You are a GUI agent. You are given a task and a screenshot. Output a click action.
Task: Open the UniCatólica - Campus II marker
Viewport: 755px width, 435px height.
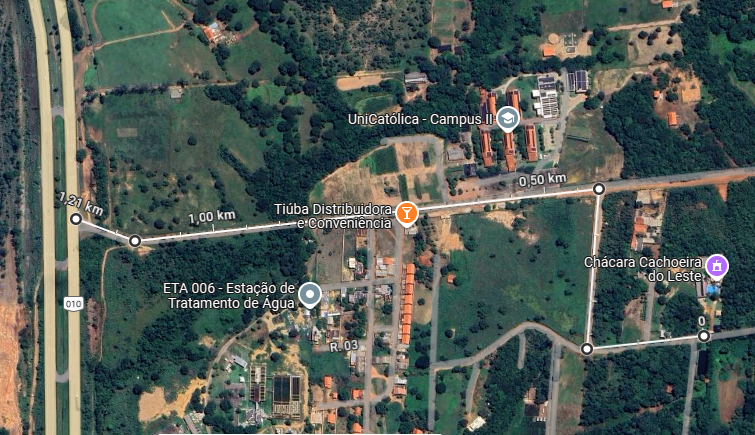click(x=509, y=119)
